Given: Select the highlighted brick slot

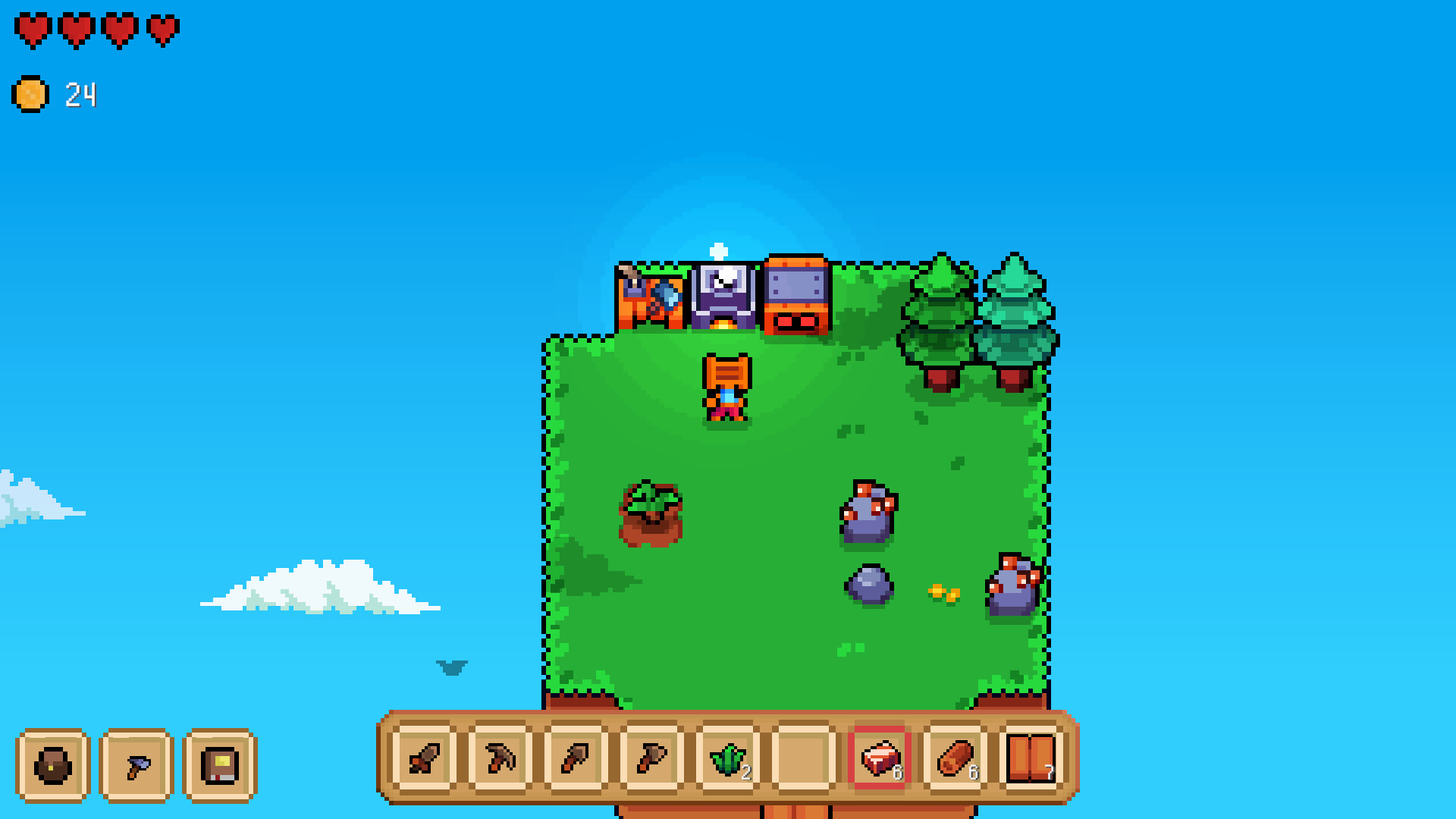Looking at the screenshot, I should click(879, 757).
